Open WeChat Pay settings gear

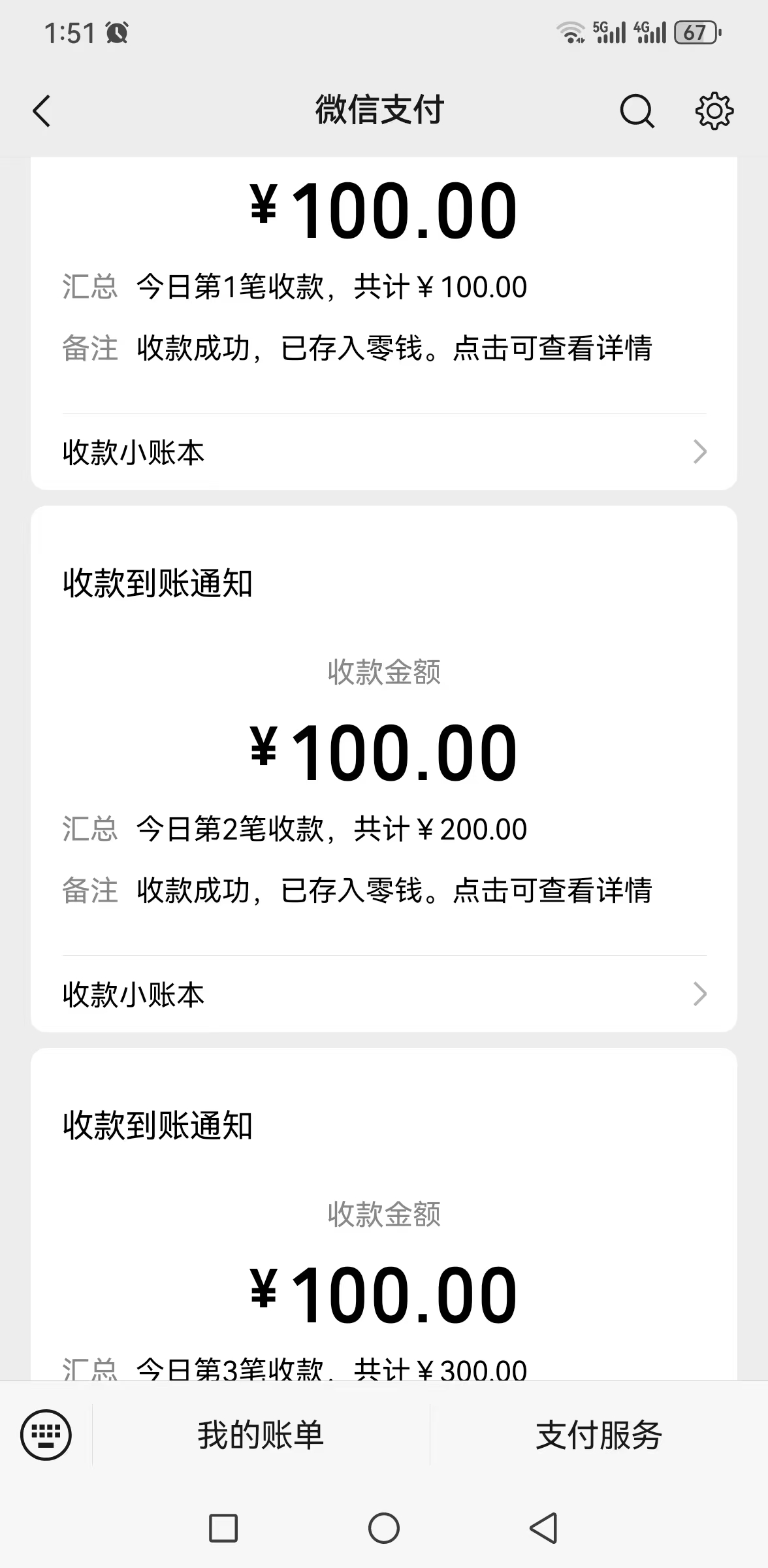(x=714, y=110)
